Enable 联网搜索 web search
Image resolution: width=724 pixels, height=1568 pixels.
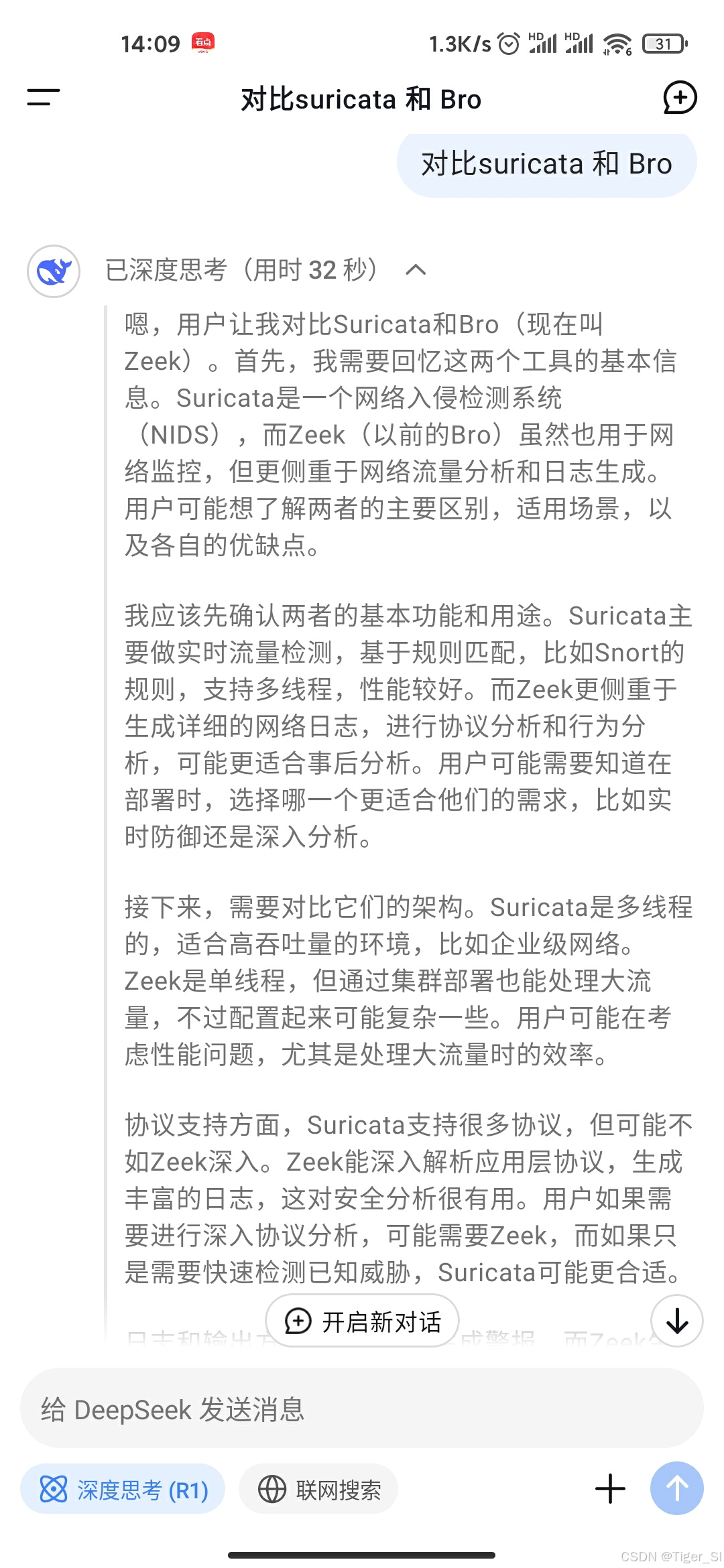[318, 1490]
